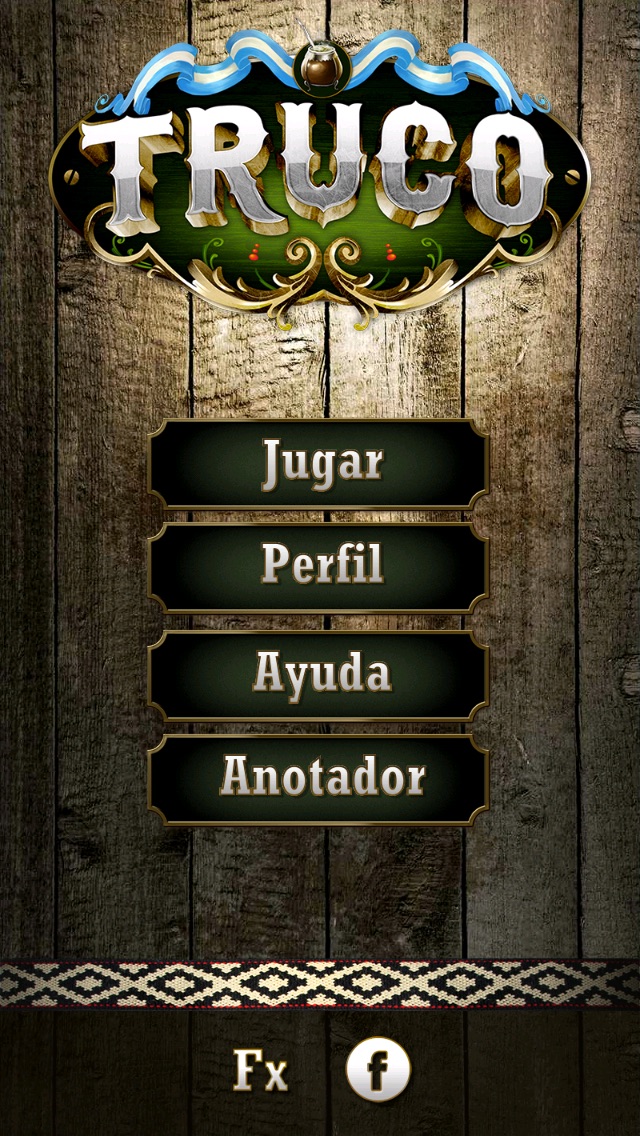Open the Perfil menu
The width and height of the screenshot is (640, 1136).
pos(320,567)
